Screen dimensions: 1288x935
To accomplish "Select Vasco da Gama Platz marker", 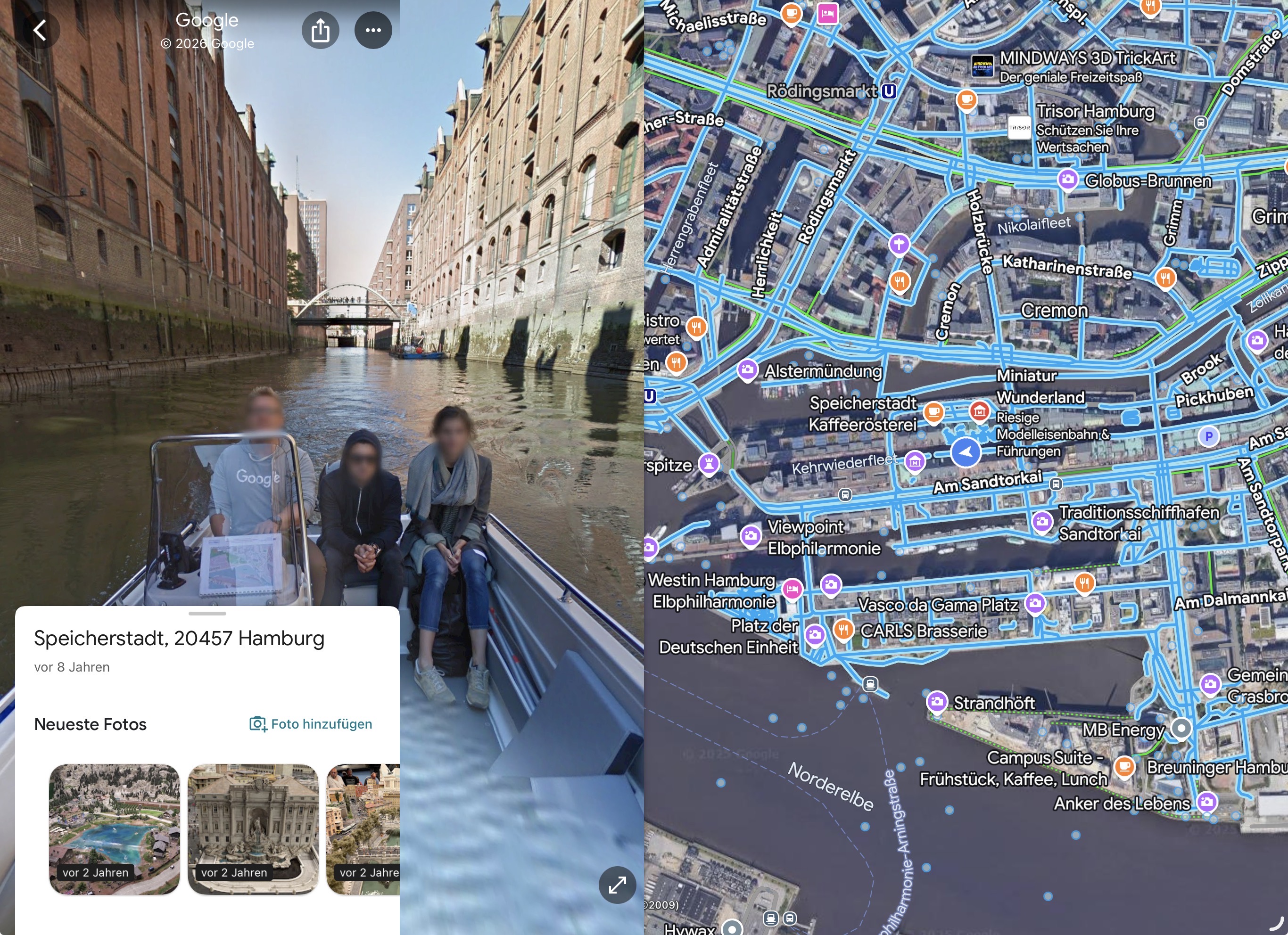I will click(1035, 603).
